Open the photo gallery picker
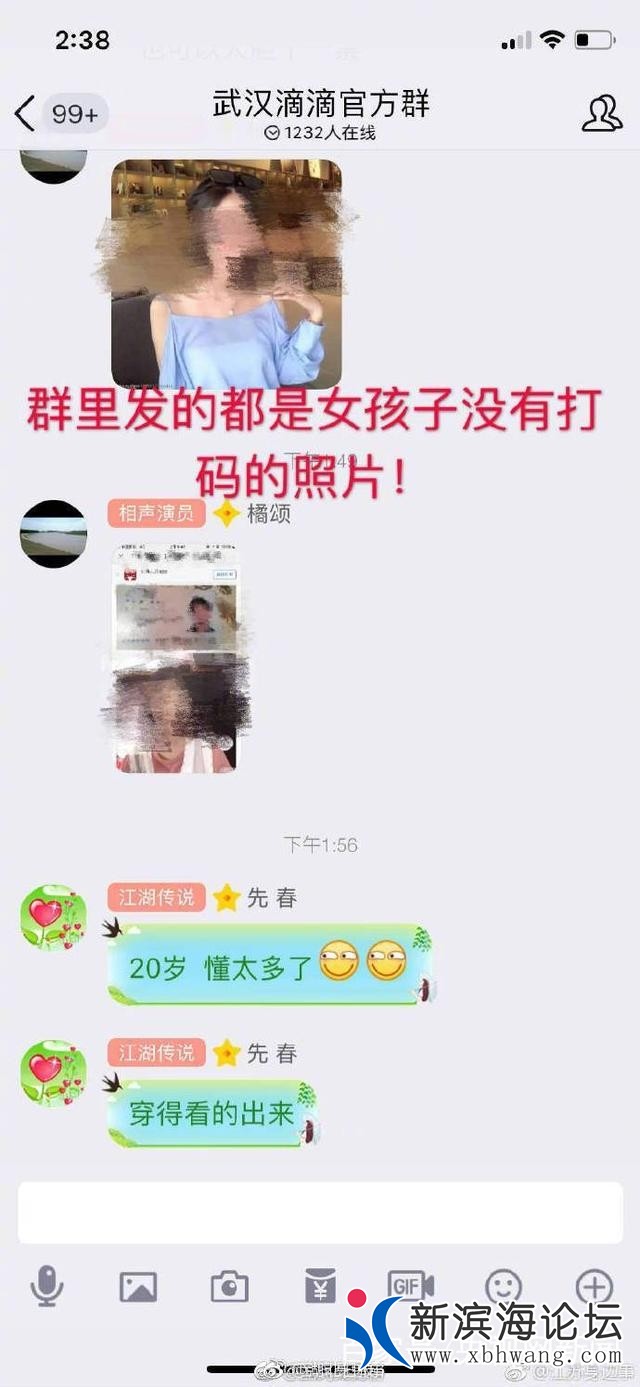This screenshot has height=1387, width=640. (138, 1286)
